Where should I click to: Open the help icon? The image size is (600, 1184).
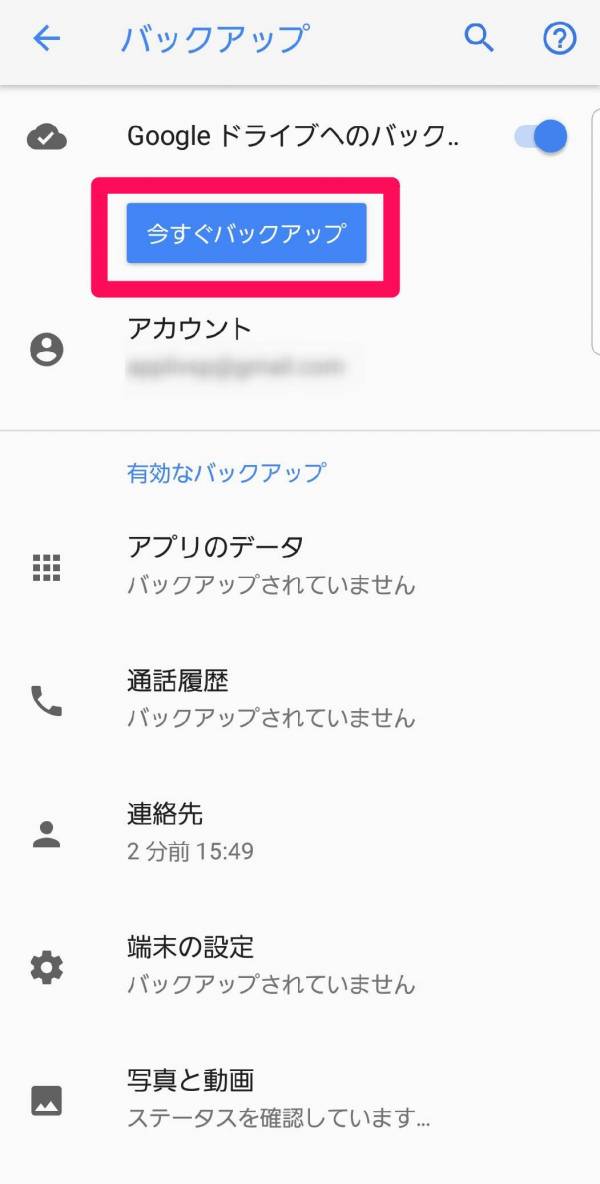[x=559, y=39]
